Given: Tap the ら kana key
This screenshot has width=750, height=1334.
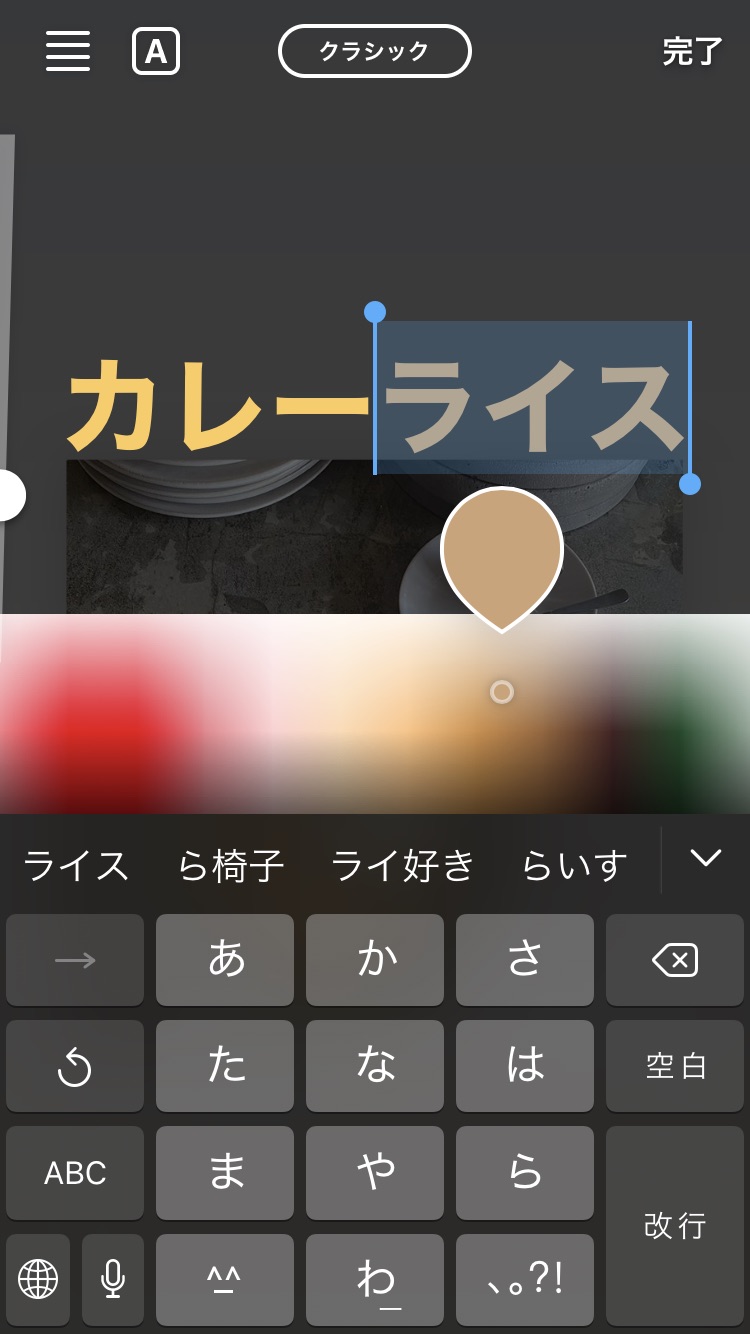Looking at the screenshot, I should 525,1172.
